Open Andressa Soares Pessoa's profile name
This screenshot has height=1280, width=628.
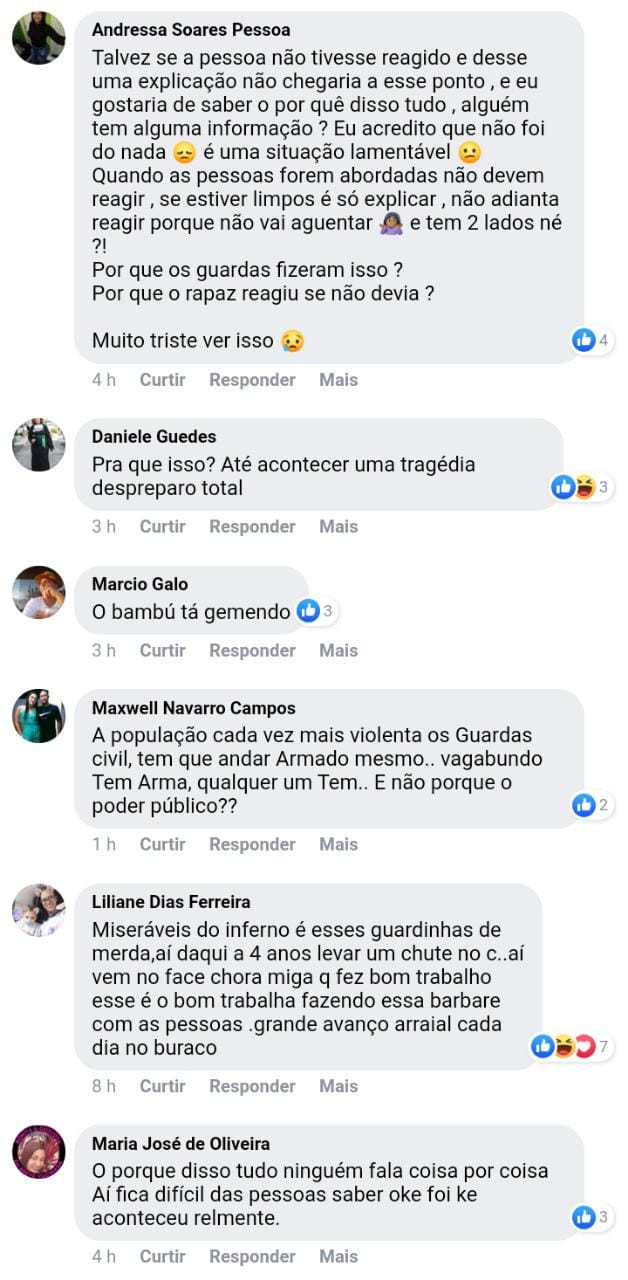191,30
